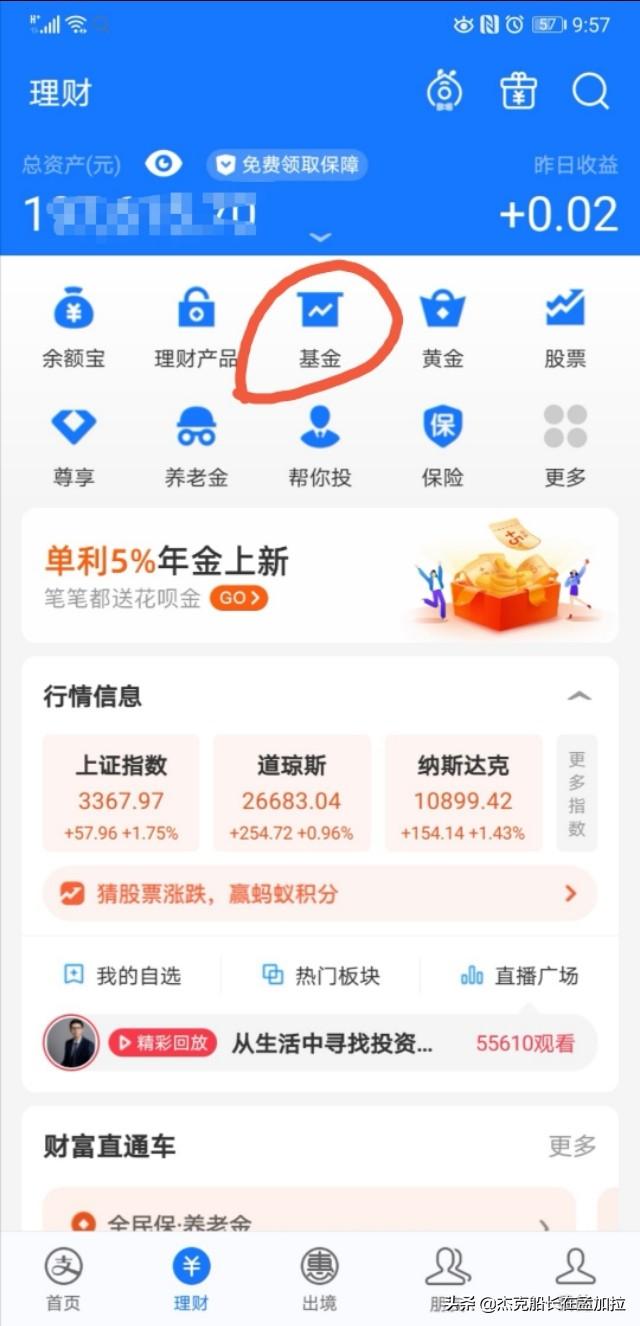Open the 纳斯达克 index card
The height and width of the screenshot is (1326, 640).
coord(463,794)
